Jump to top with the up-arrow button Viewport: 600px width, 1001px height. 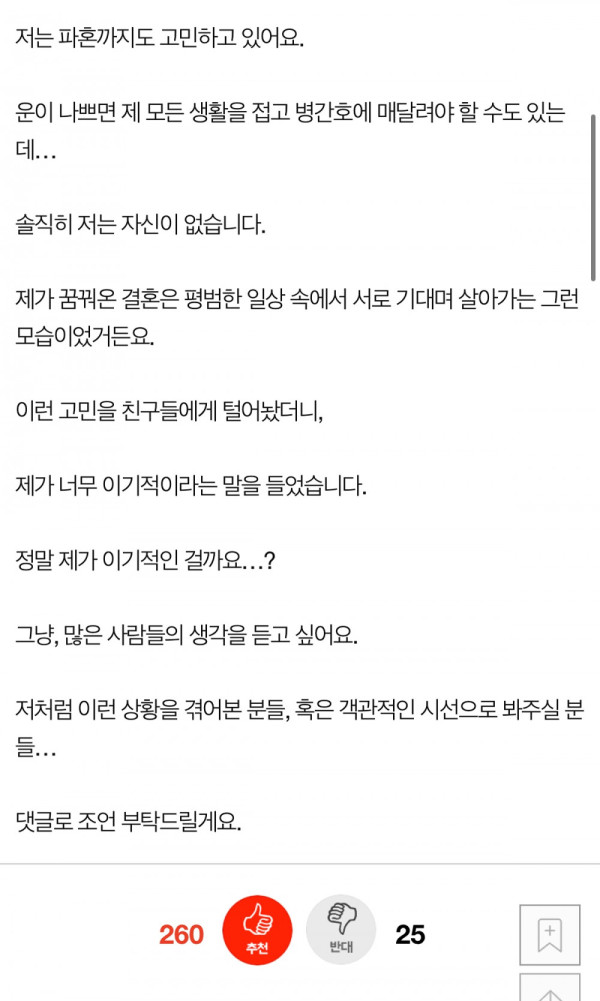tap(549, 989)
